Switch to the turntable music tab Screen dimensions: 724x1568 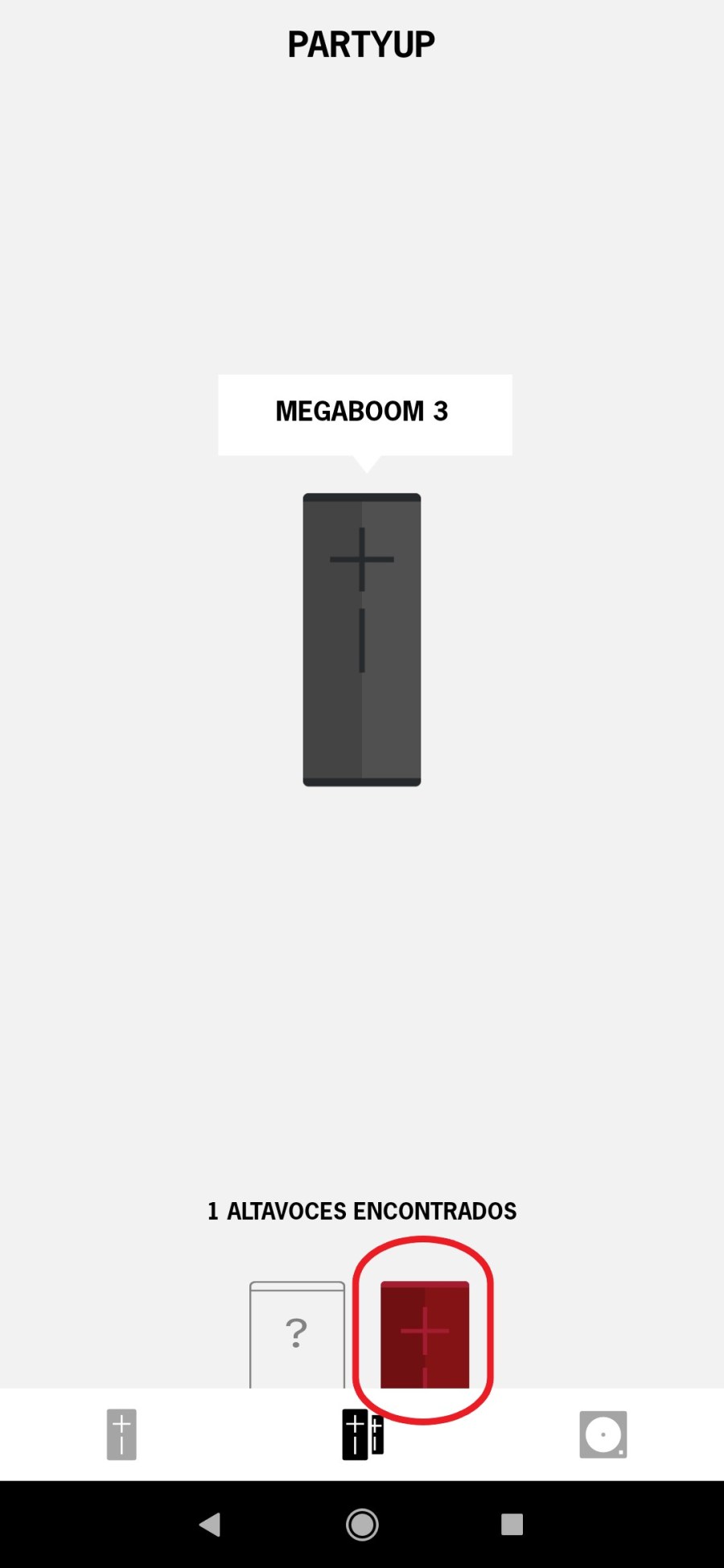click(603, 1434)
